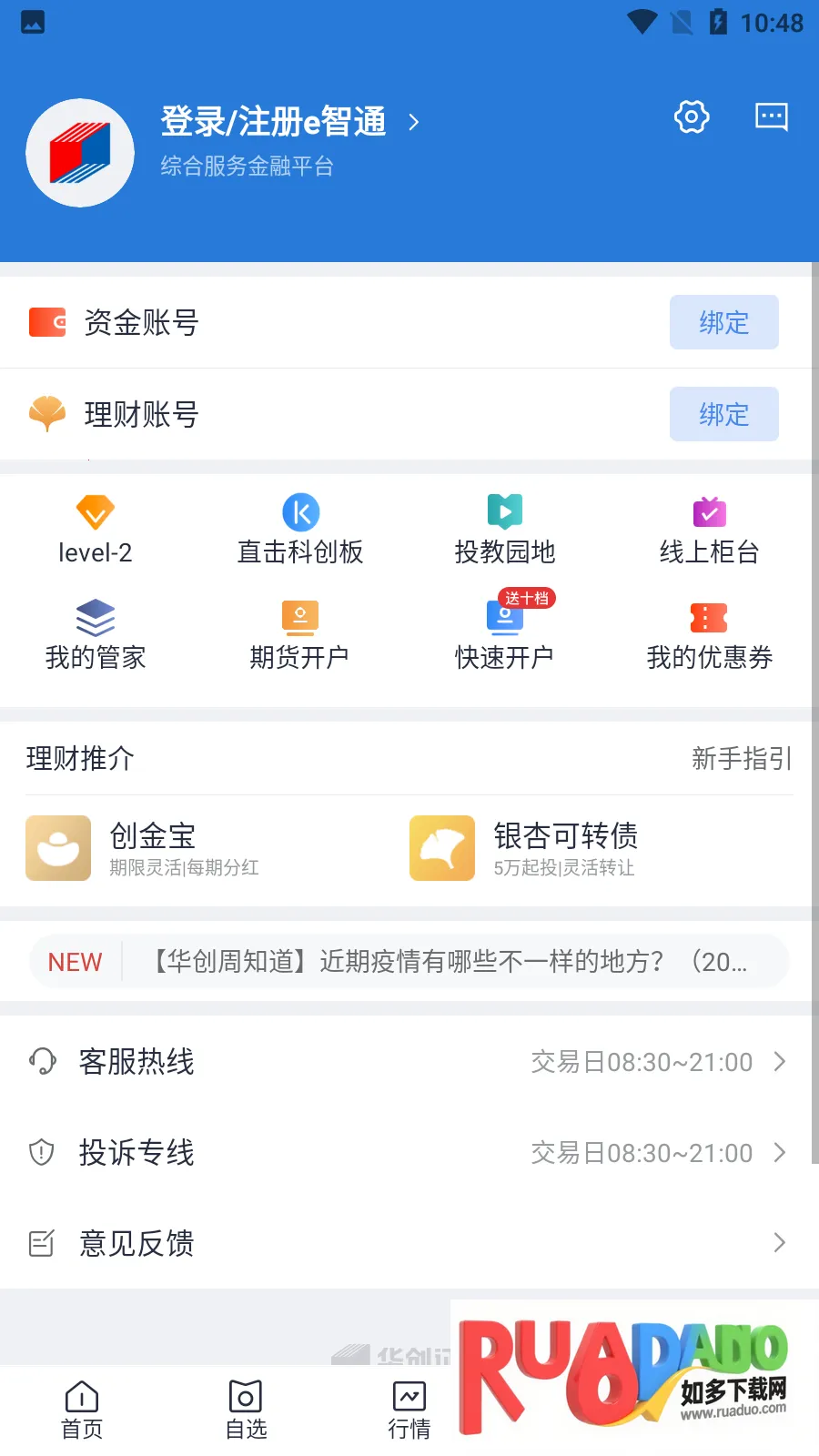Switch to the 自选 tab
Viewport: 819px width, 1456px height.
246,1409
